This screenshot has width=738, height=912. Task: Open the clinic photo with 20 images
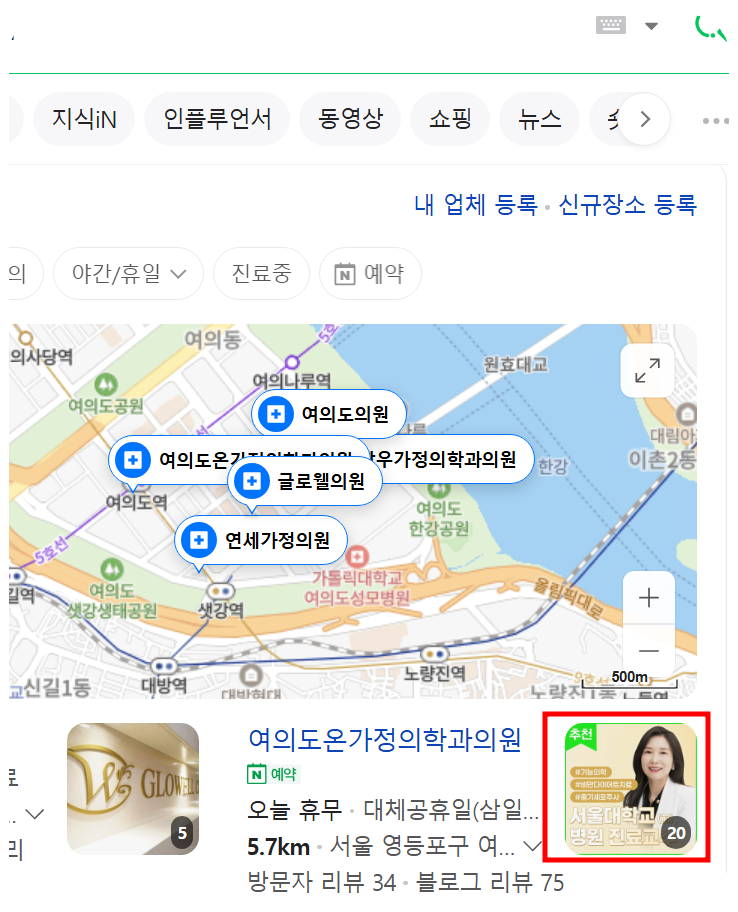coord(630,789)
